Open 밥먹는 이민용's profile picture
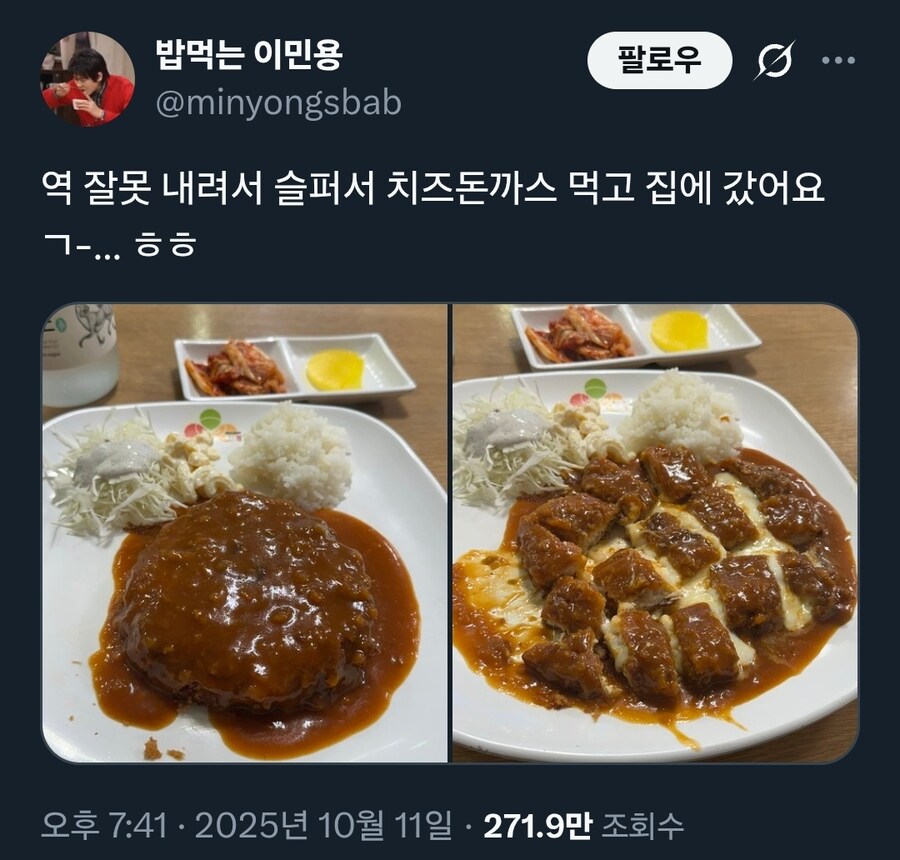900x860 pixels. (x=87, y=79)
